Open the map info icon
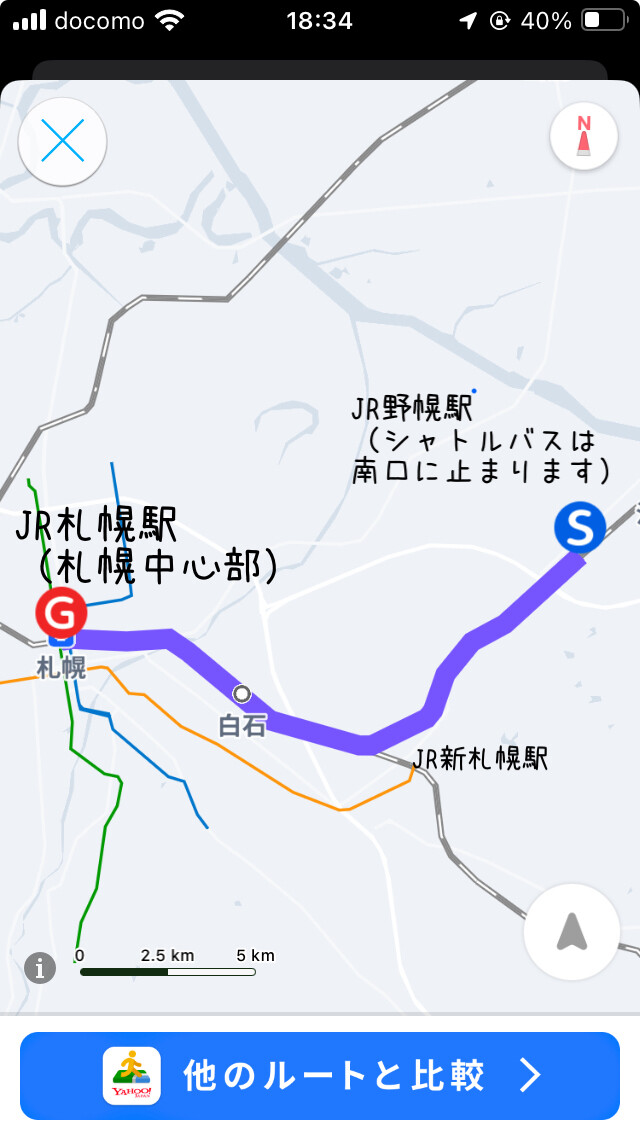Screen dimensions: 640x1136 click(40, 967)
